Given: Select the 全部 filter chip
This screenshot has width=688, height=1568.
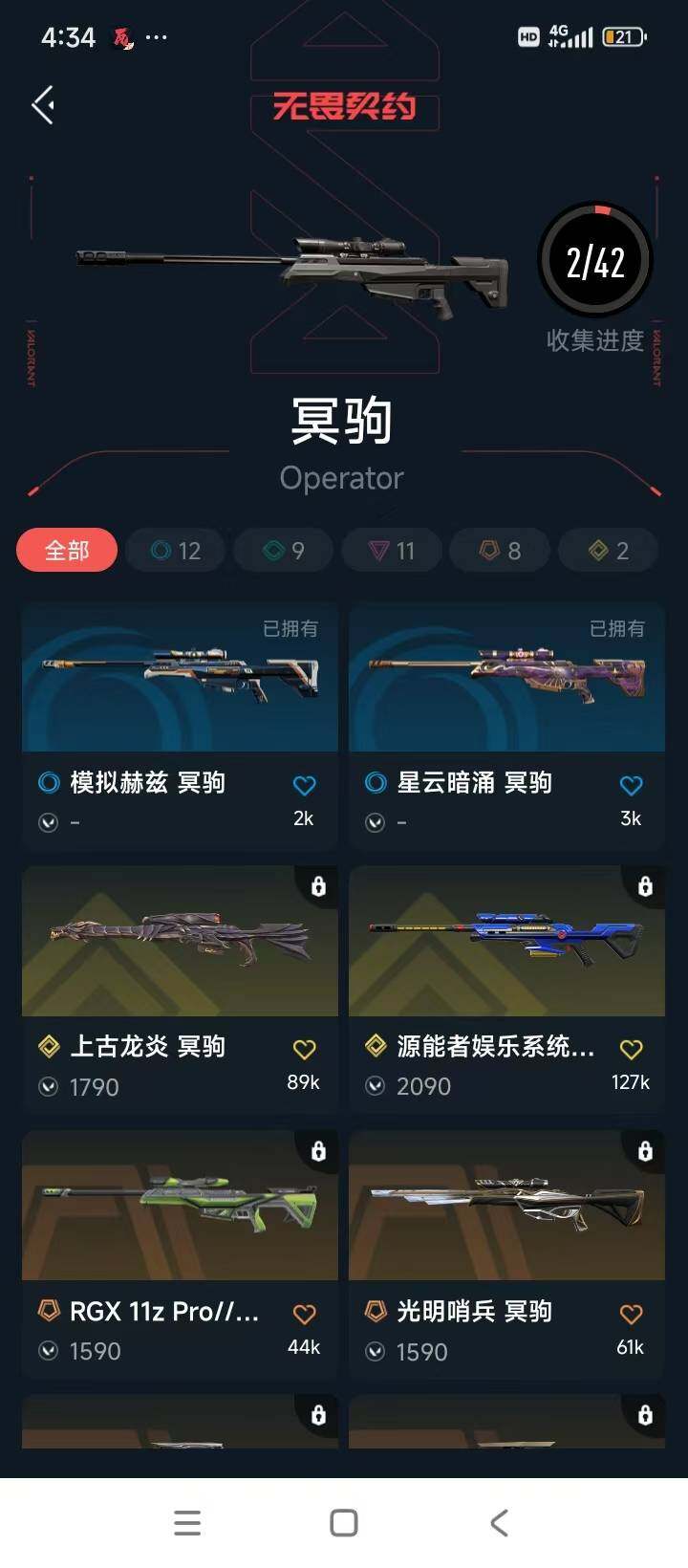Looking at the screenshot, I should coord(66,551).
